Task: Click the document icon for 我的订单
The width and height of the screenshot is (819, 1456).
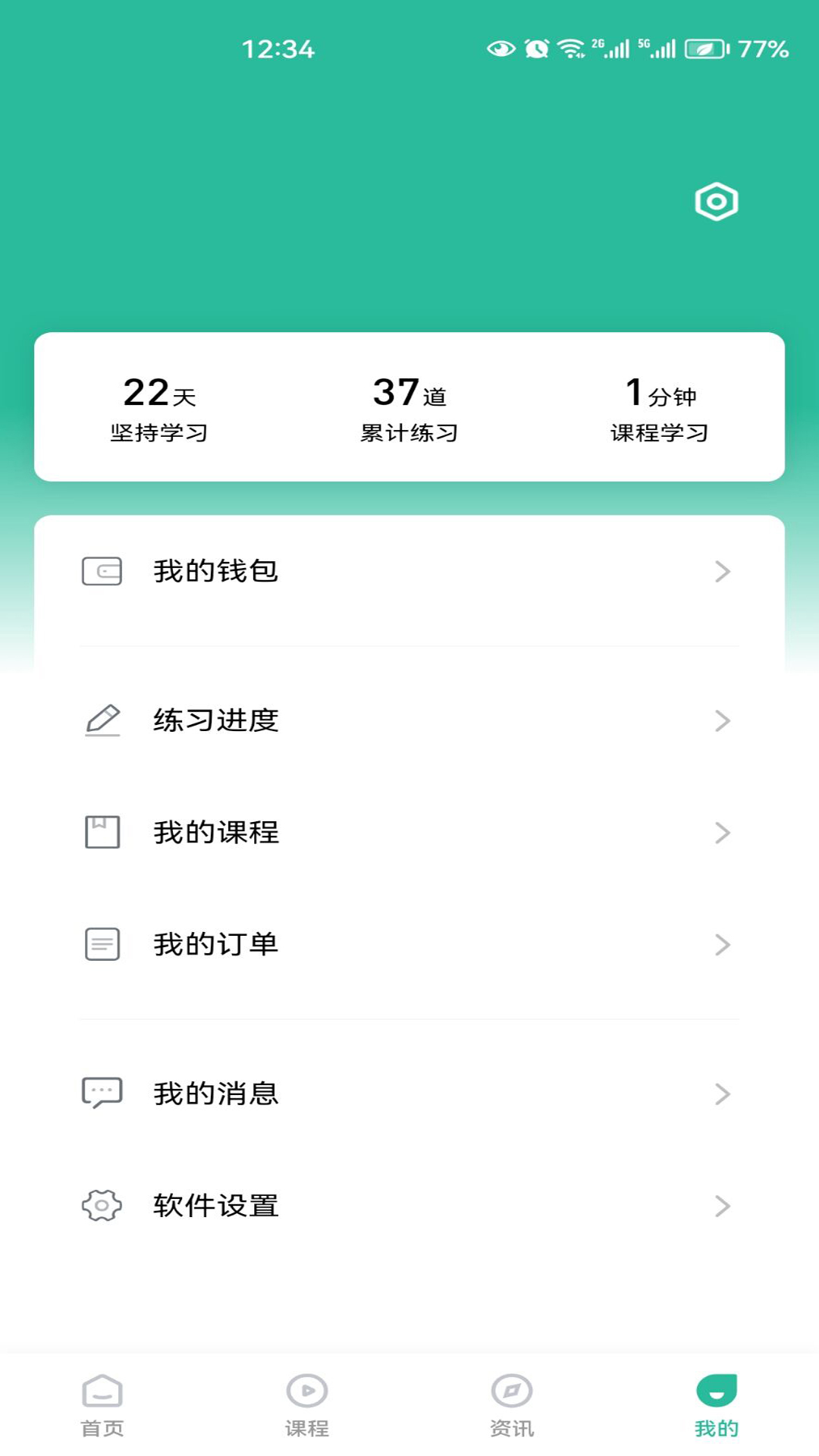Action: point(102,943)
